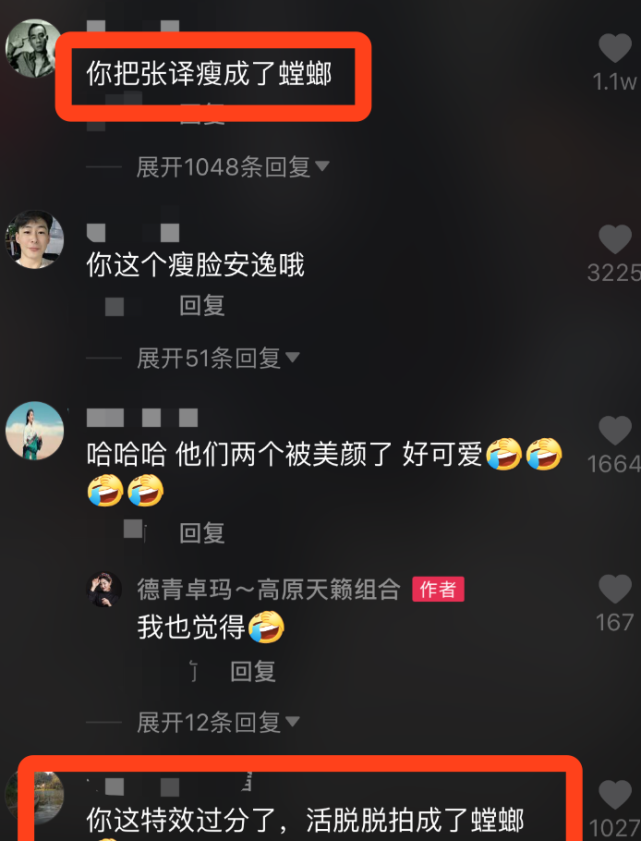Image resolution: width=641 pixels, height=841 pixels.
Task: Reply to the author's 我也觉得 comment
Action: [x=253, y=672]
